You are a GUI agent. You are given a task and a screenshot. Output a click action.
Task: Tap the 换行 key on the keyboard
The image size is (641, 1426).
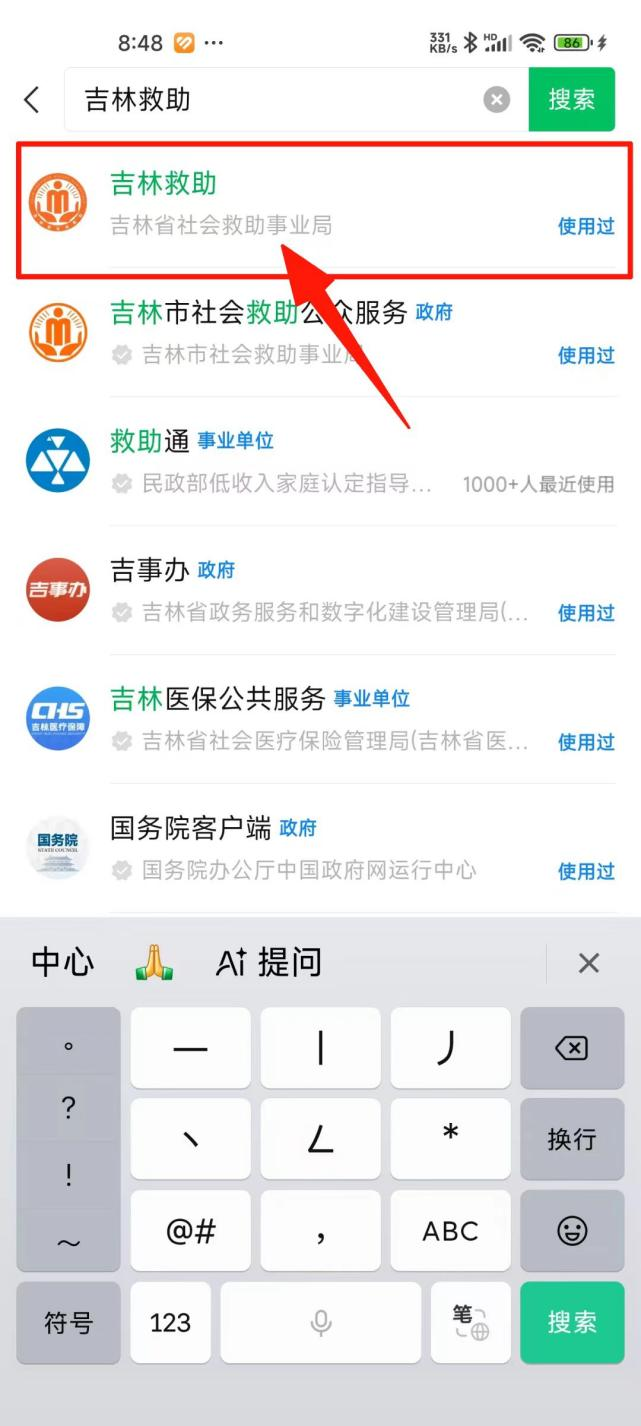coord(571,1139)
